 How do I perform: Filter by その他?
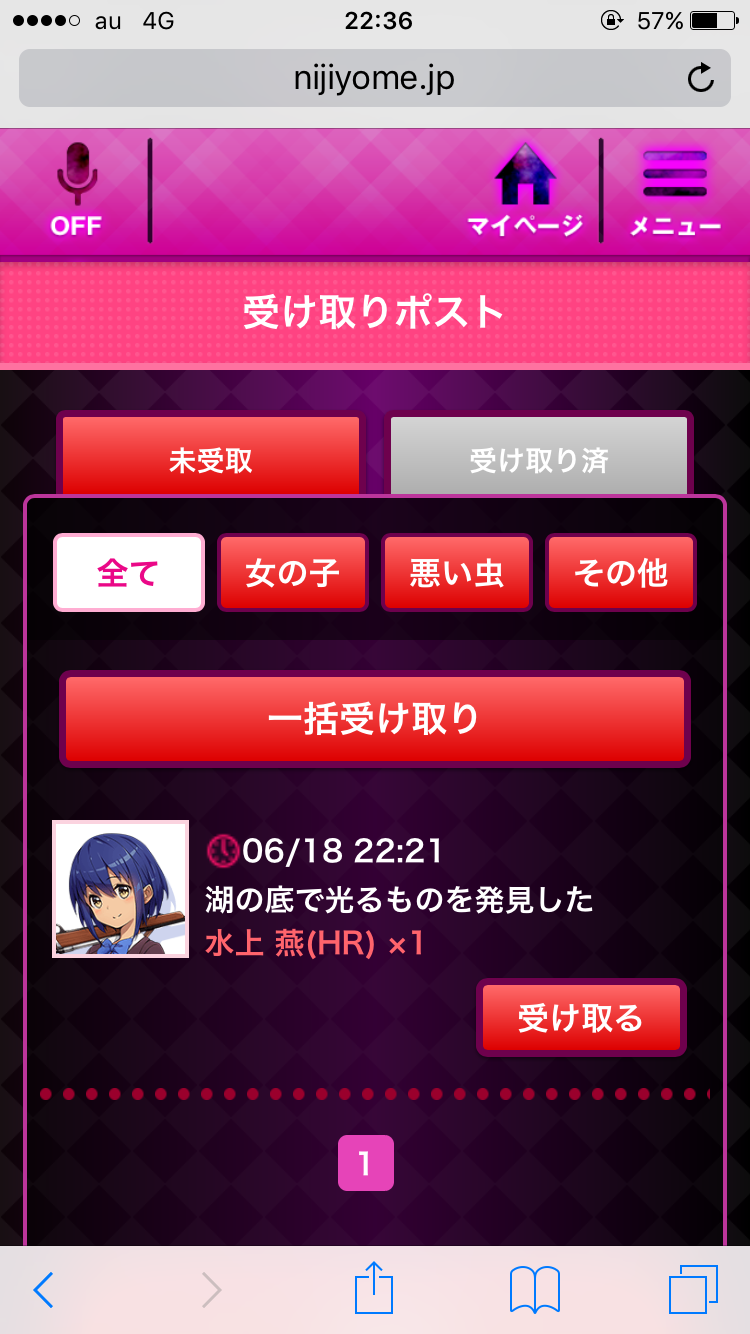(x=620, y=572)
